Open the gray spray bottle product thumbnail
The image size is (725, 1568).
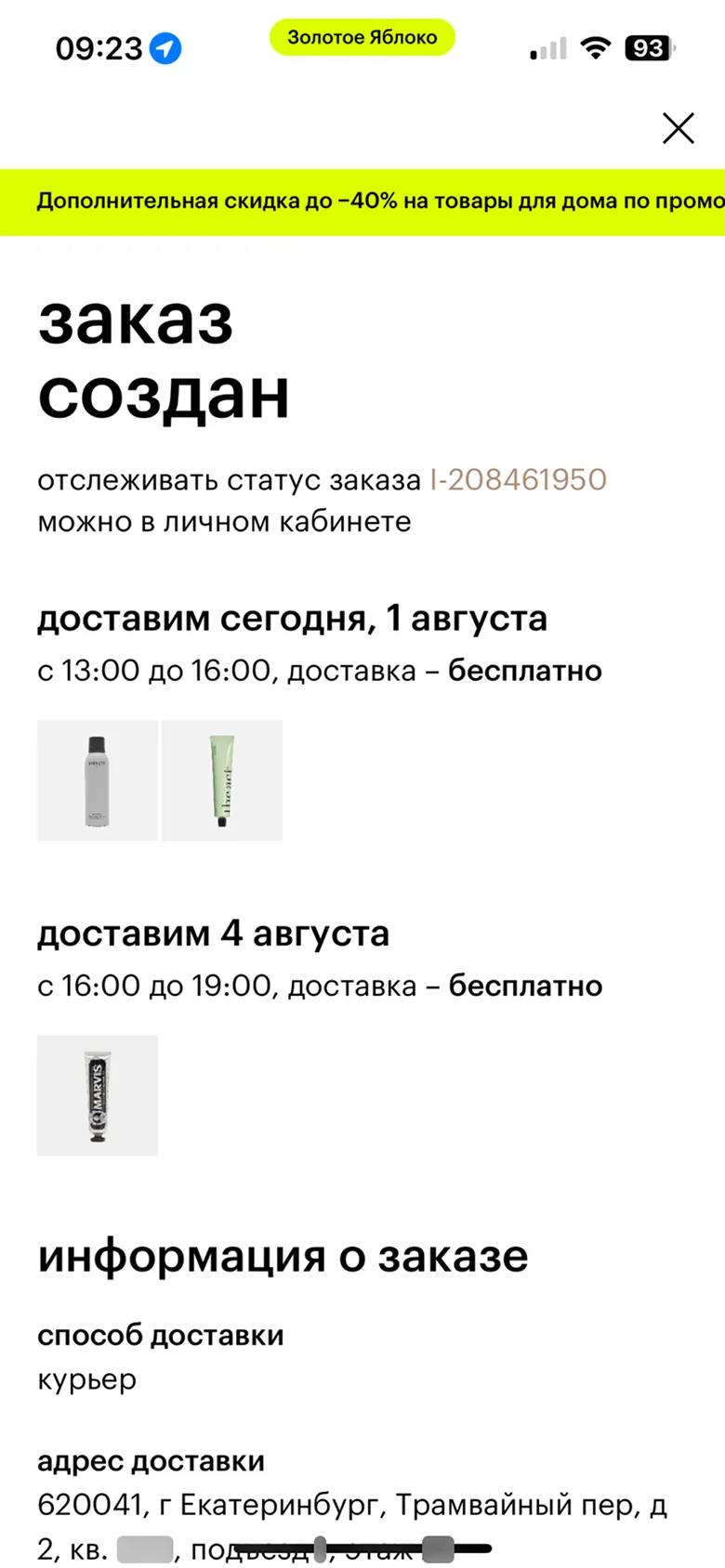tap(98, 780)
